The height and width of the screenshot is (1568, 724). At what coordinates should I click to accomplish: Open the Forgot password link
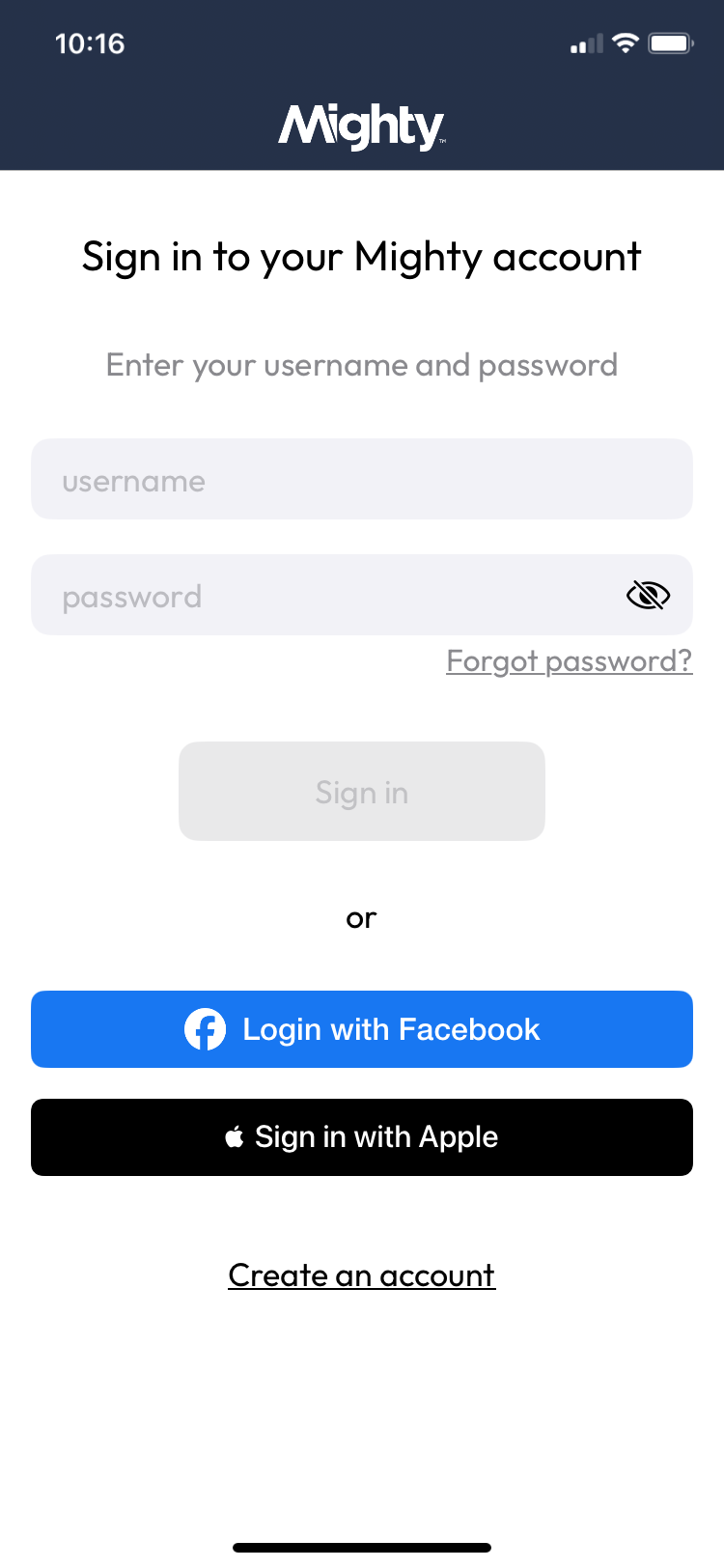coord(569,660)
